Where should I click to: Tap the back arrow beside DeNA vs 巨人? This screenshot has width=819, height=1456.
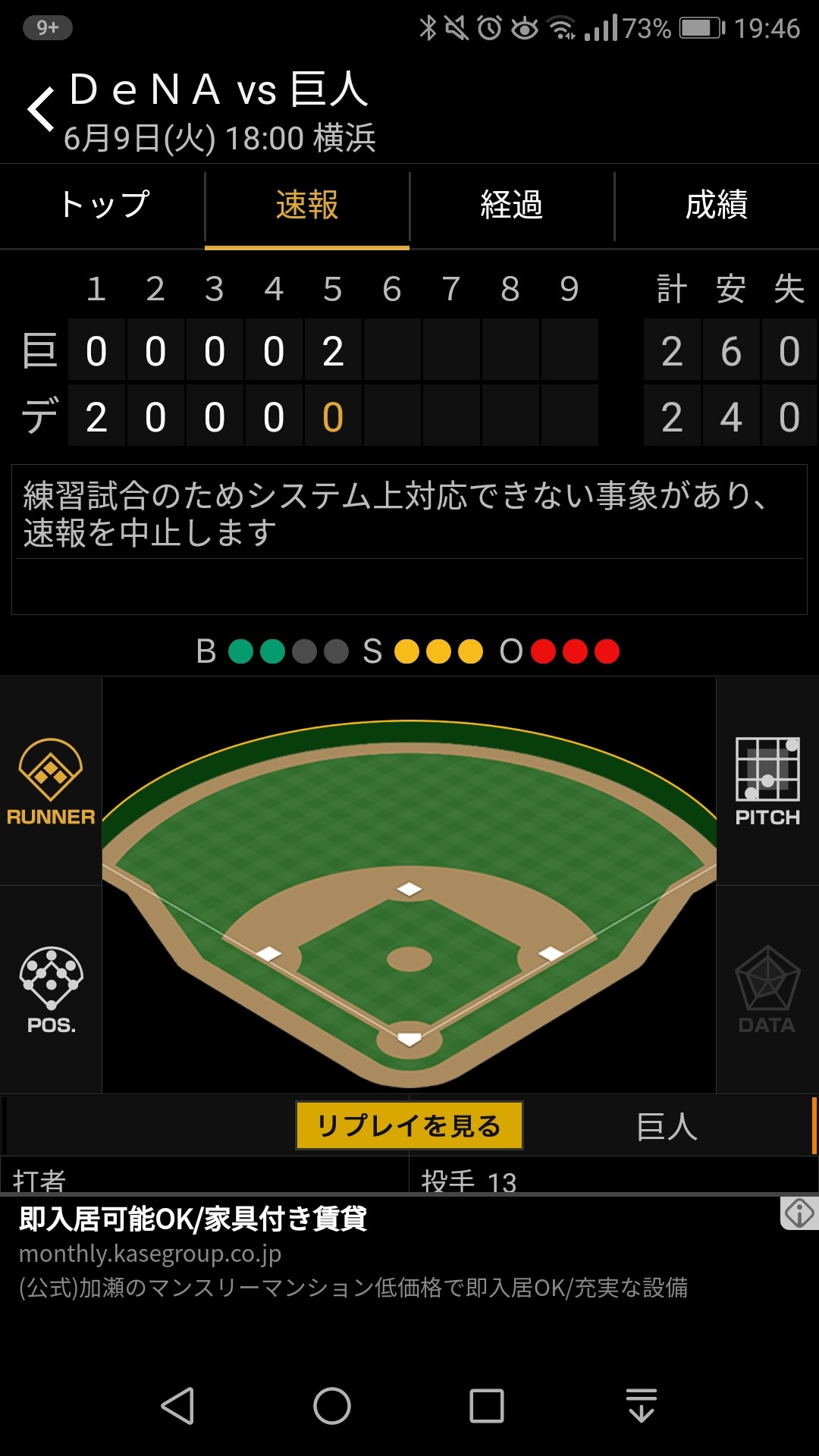click(39, 108)
